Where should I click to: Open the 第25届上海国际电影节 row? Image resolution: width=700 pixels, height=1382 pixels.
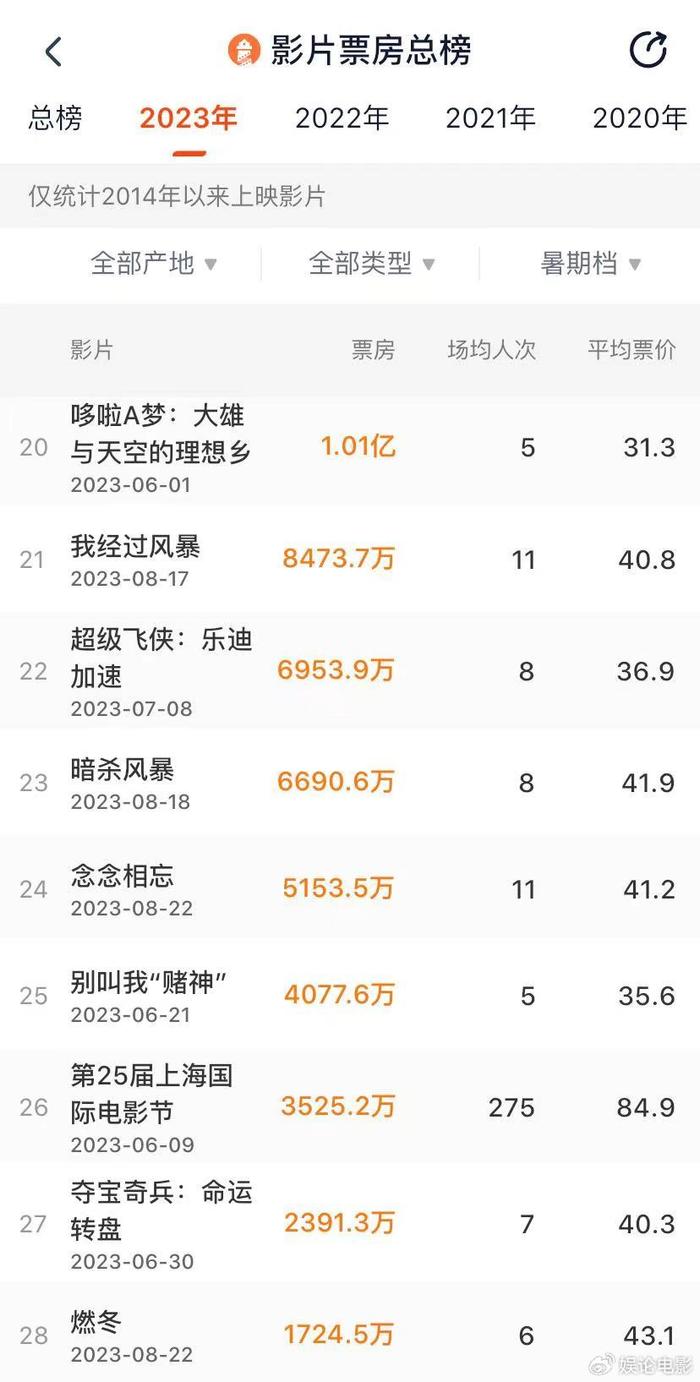[350, 1107]
